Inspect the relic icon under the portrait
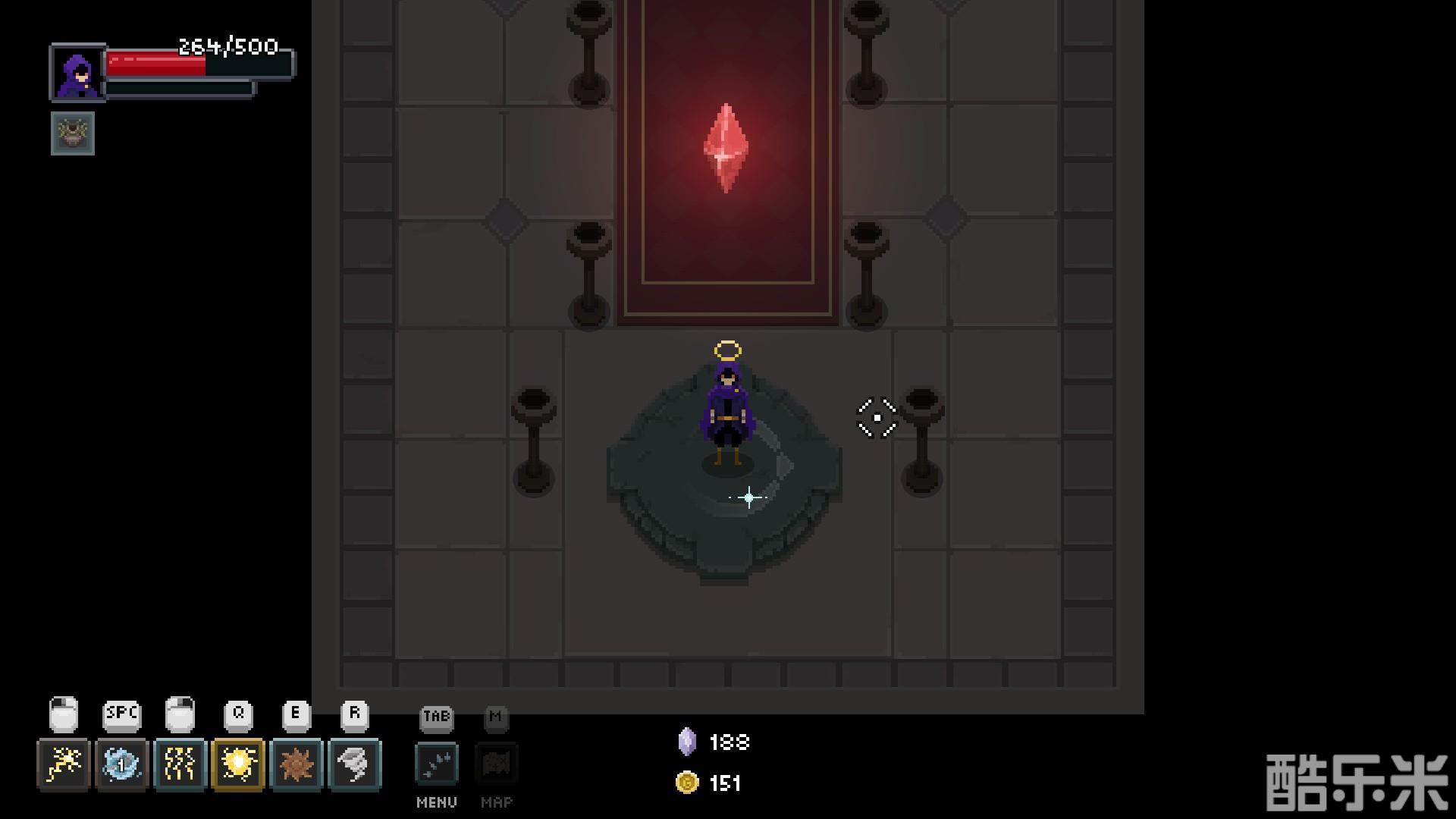This screenshot has width=1456, height=819. point(73,133)
